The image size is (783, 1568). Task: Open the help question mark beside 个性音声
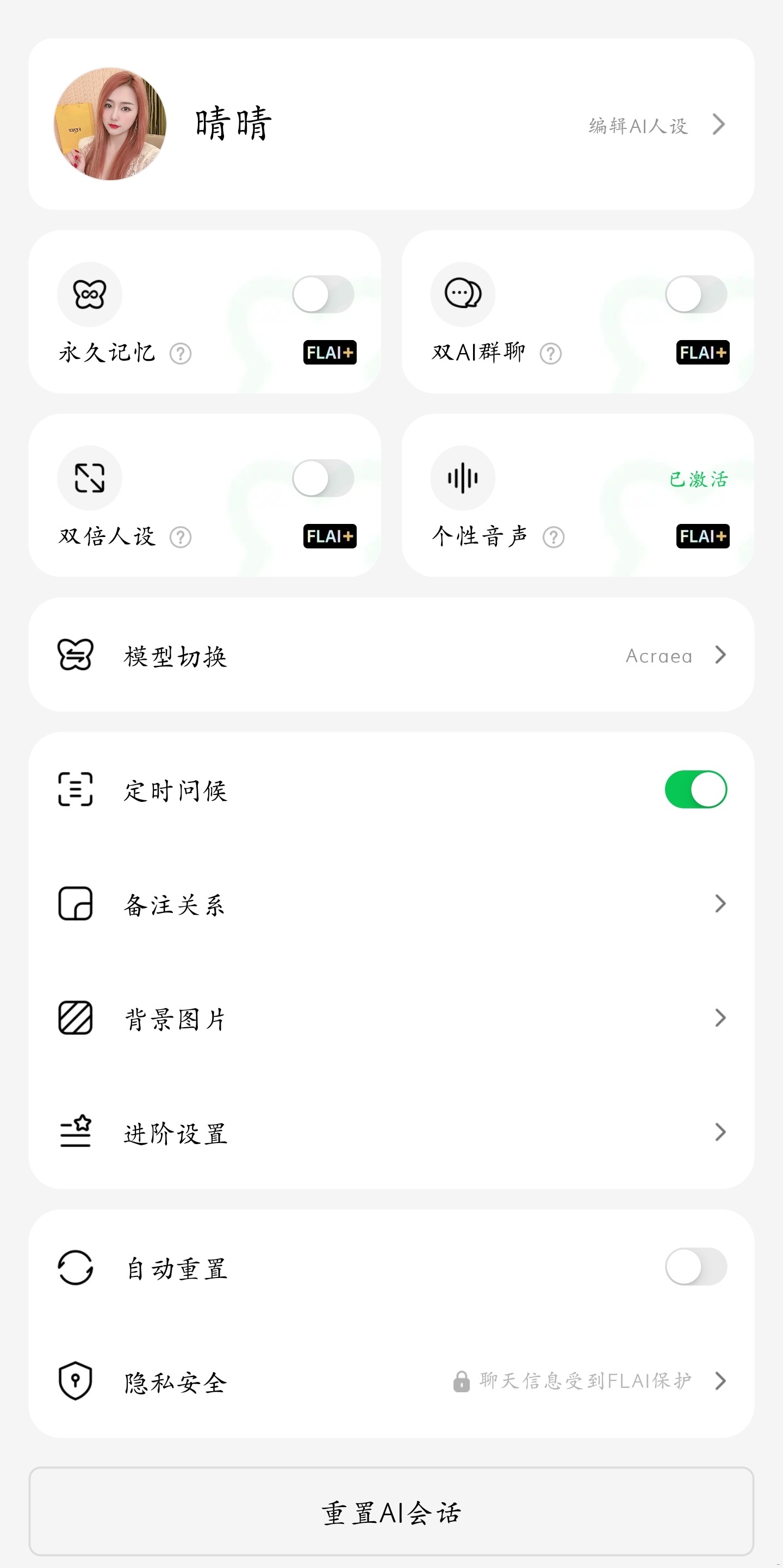coord(554,536)
